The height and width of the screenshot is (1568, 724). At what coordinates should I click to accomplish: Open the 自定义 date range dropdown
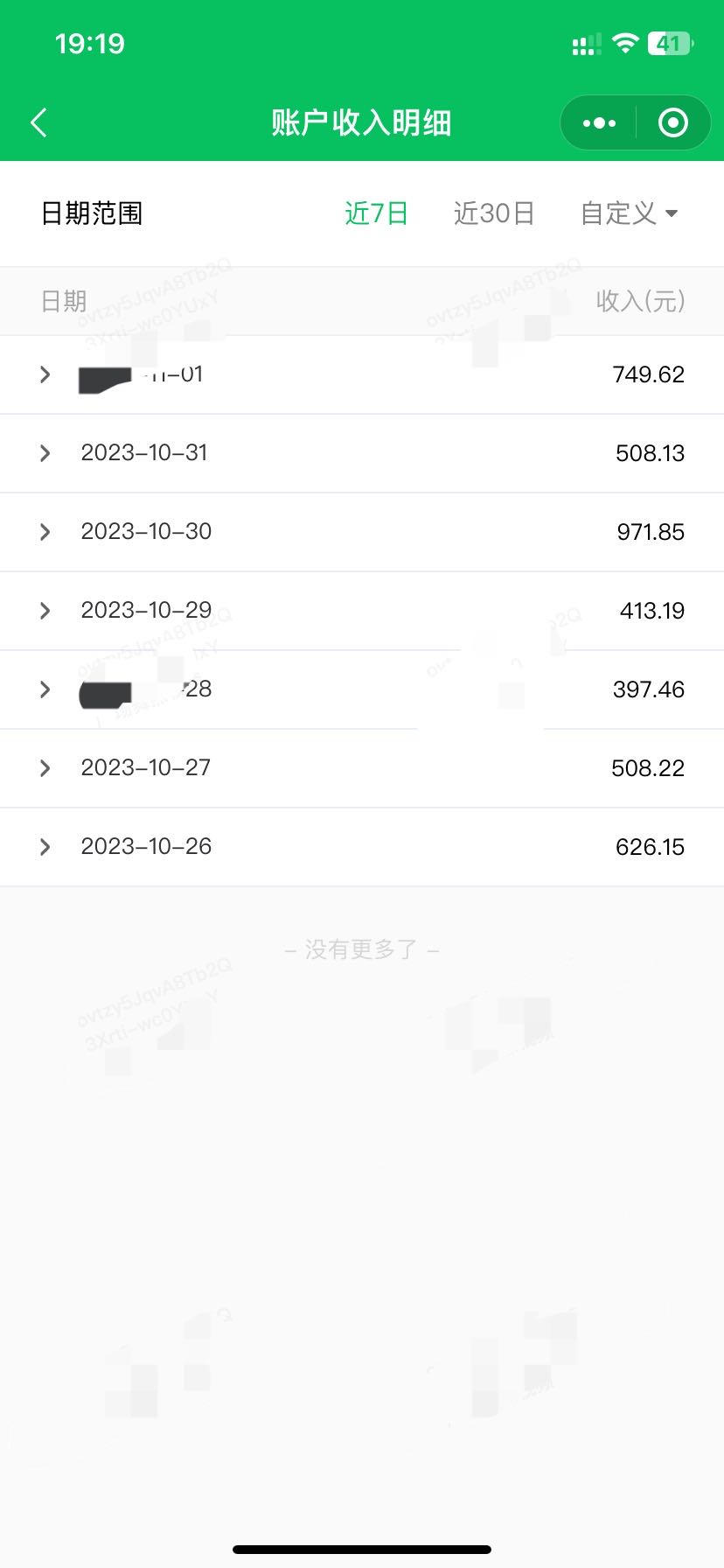coord(630,213)
